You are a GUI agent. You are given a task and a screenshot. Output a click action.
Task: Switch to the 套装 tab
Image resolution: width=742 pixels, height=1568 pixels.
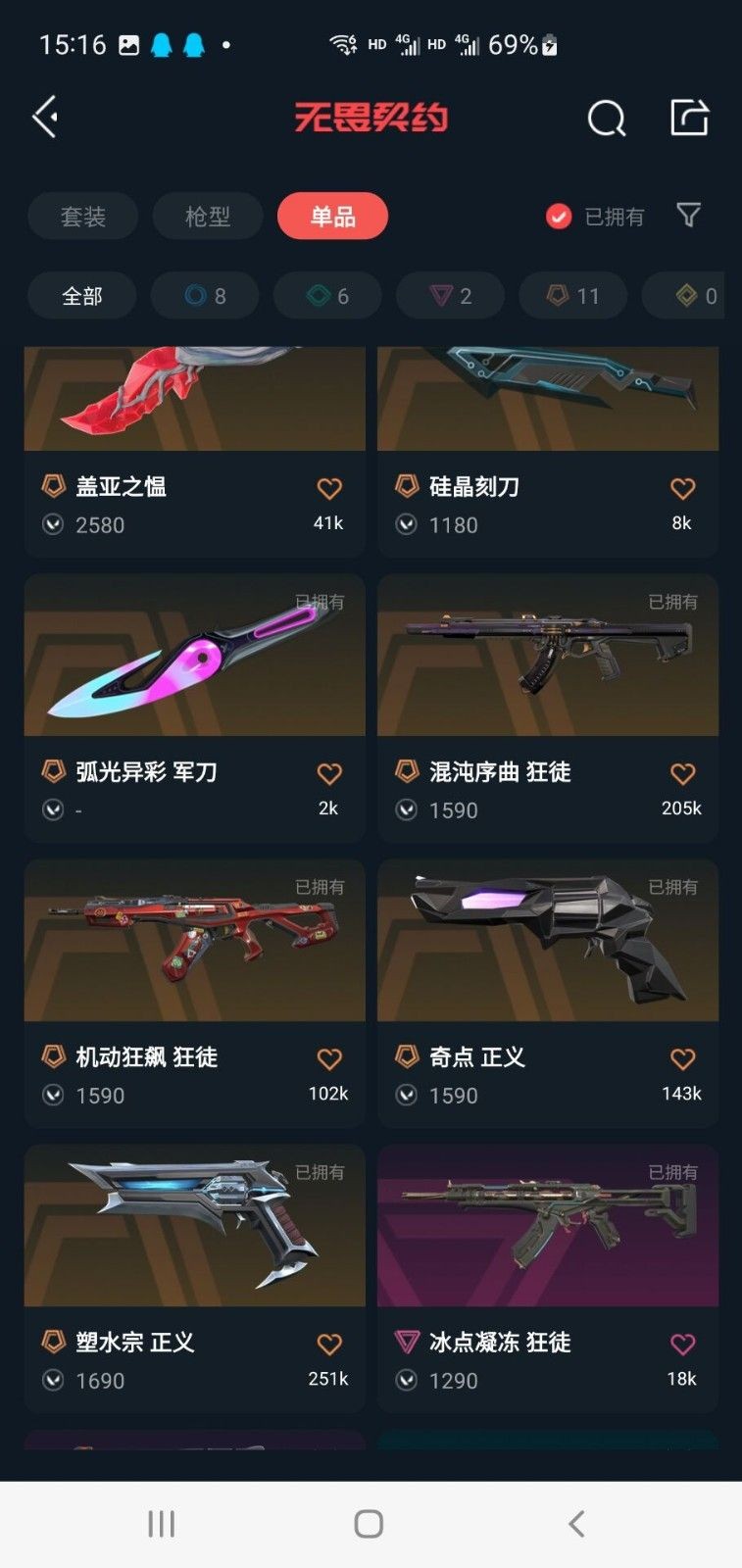[83, 217]
